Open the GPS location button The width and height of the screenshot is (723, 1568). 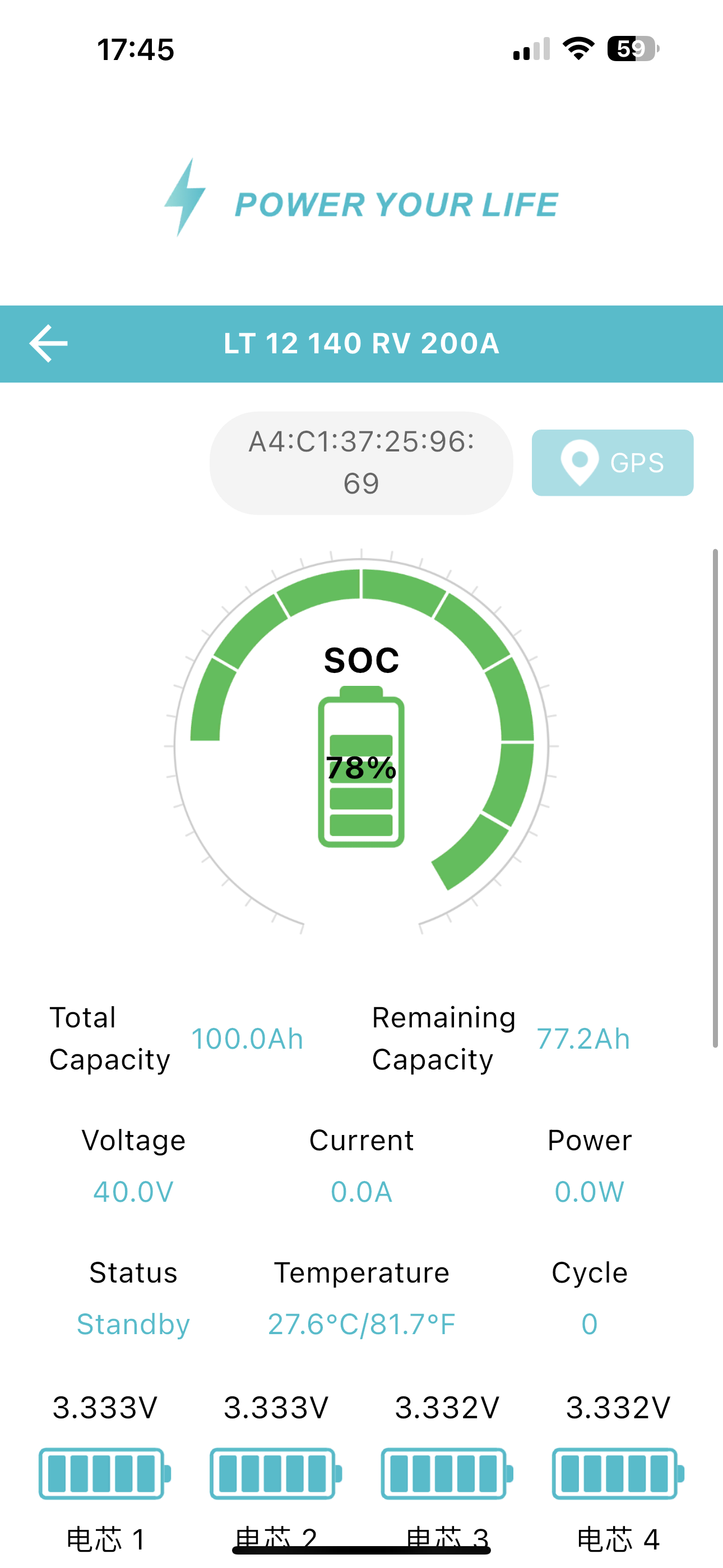612,463
